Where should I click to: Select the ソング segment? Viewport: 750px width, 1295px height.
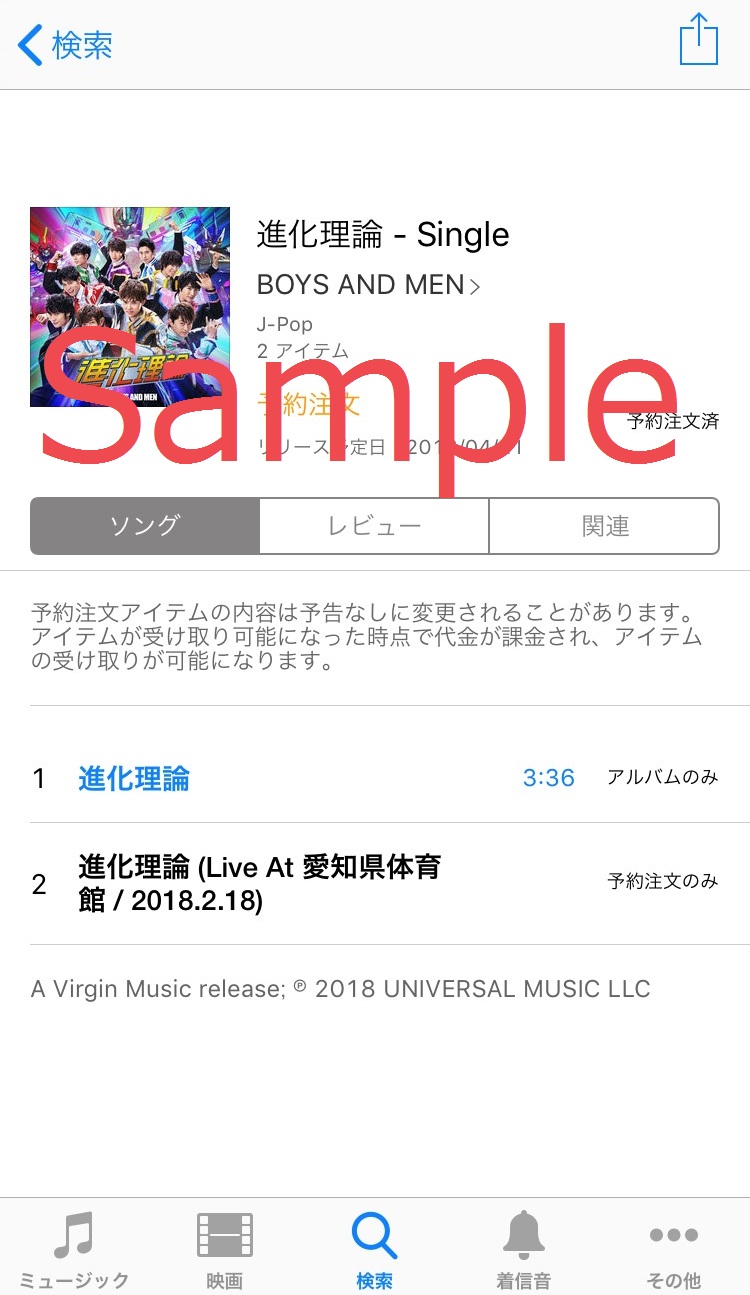pyautogui.click(x=145, y=526)
